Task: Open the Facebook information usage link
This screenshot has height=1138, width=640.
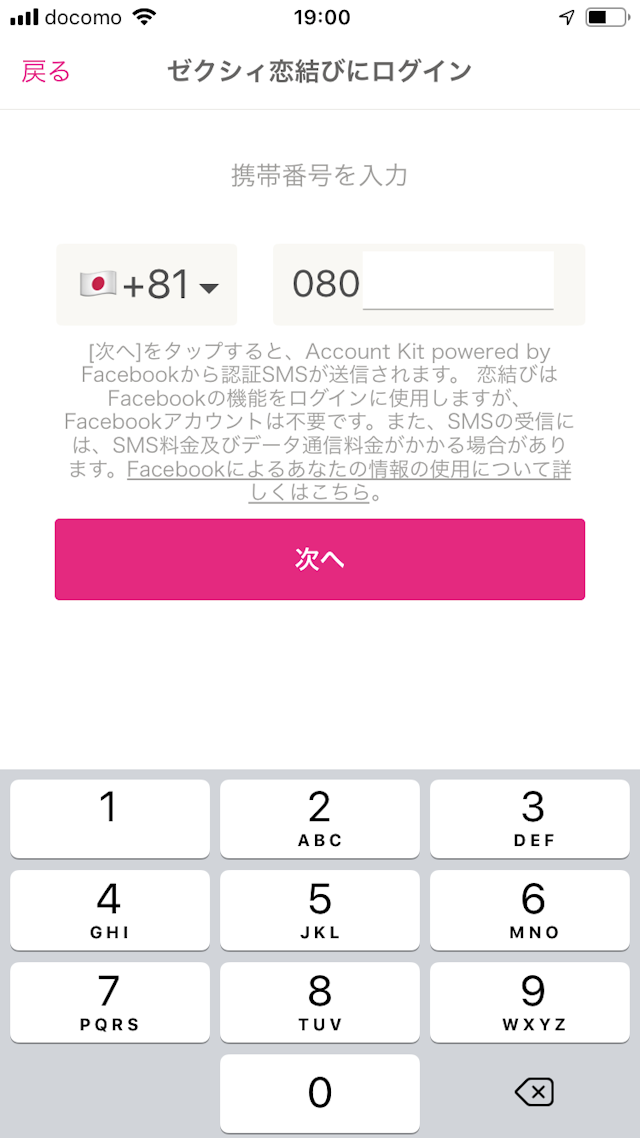Action: coord(349,470)
